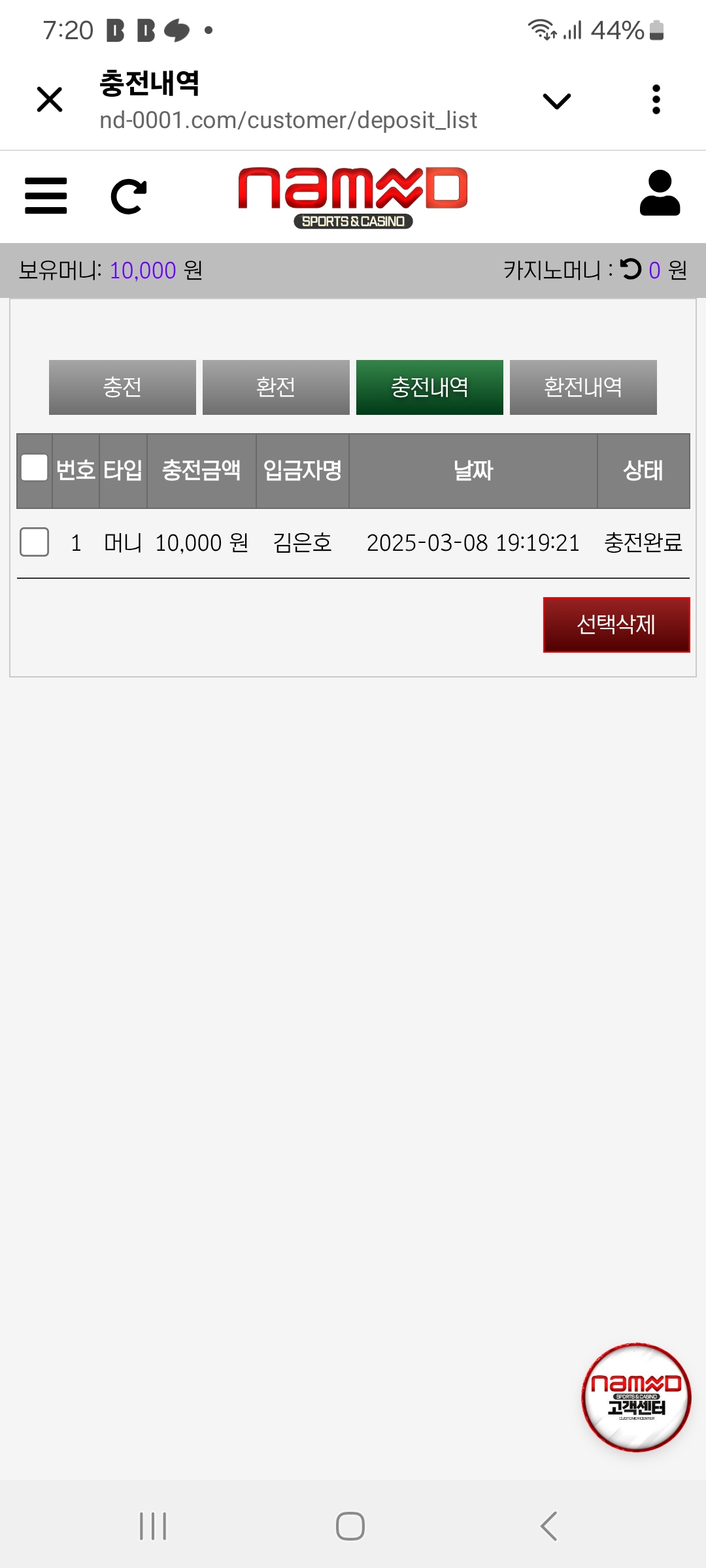Tick the select-all checkbox in table header
706x1568 pixels.
coord(35,468)
